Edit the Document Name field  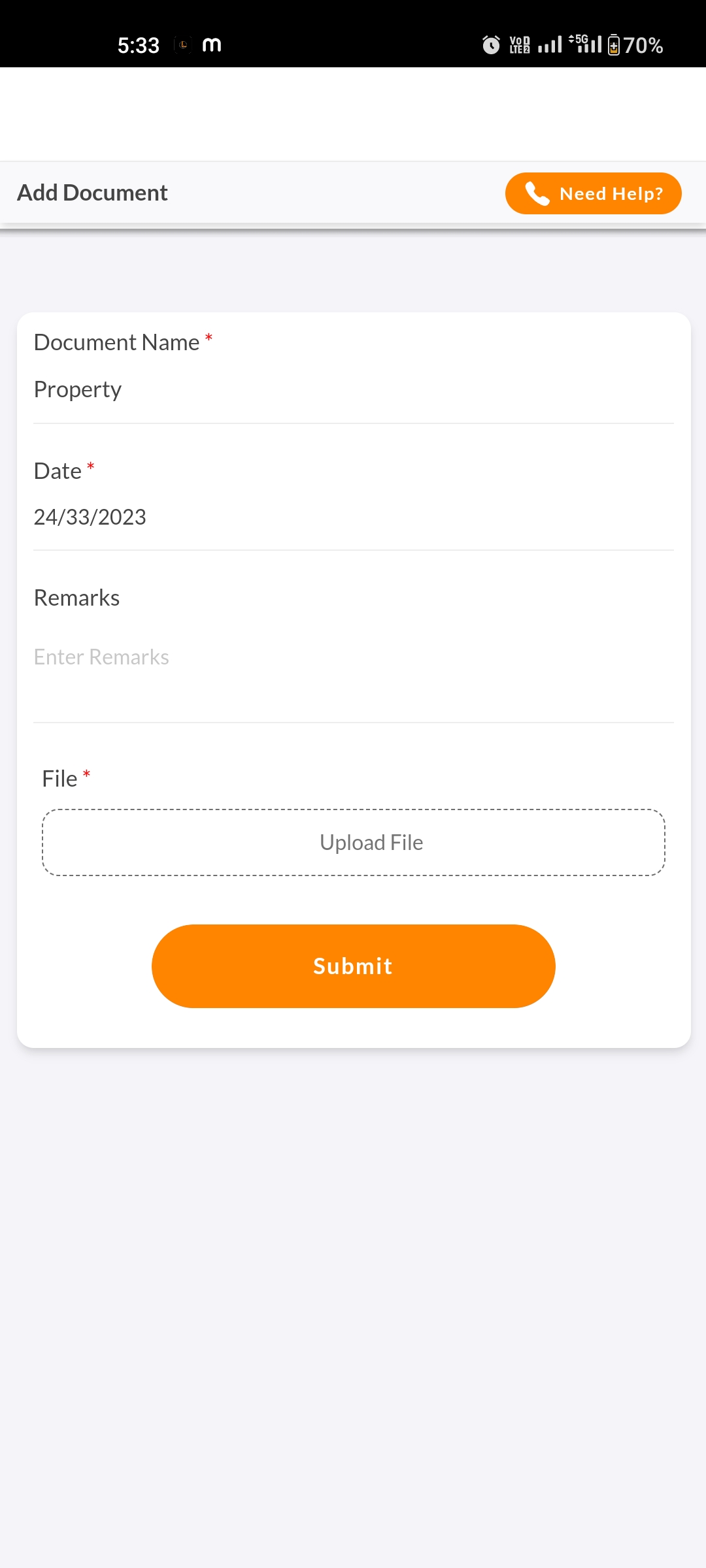pos(353,389)
